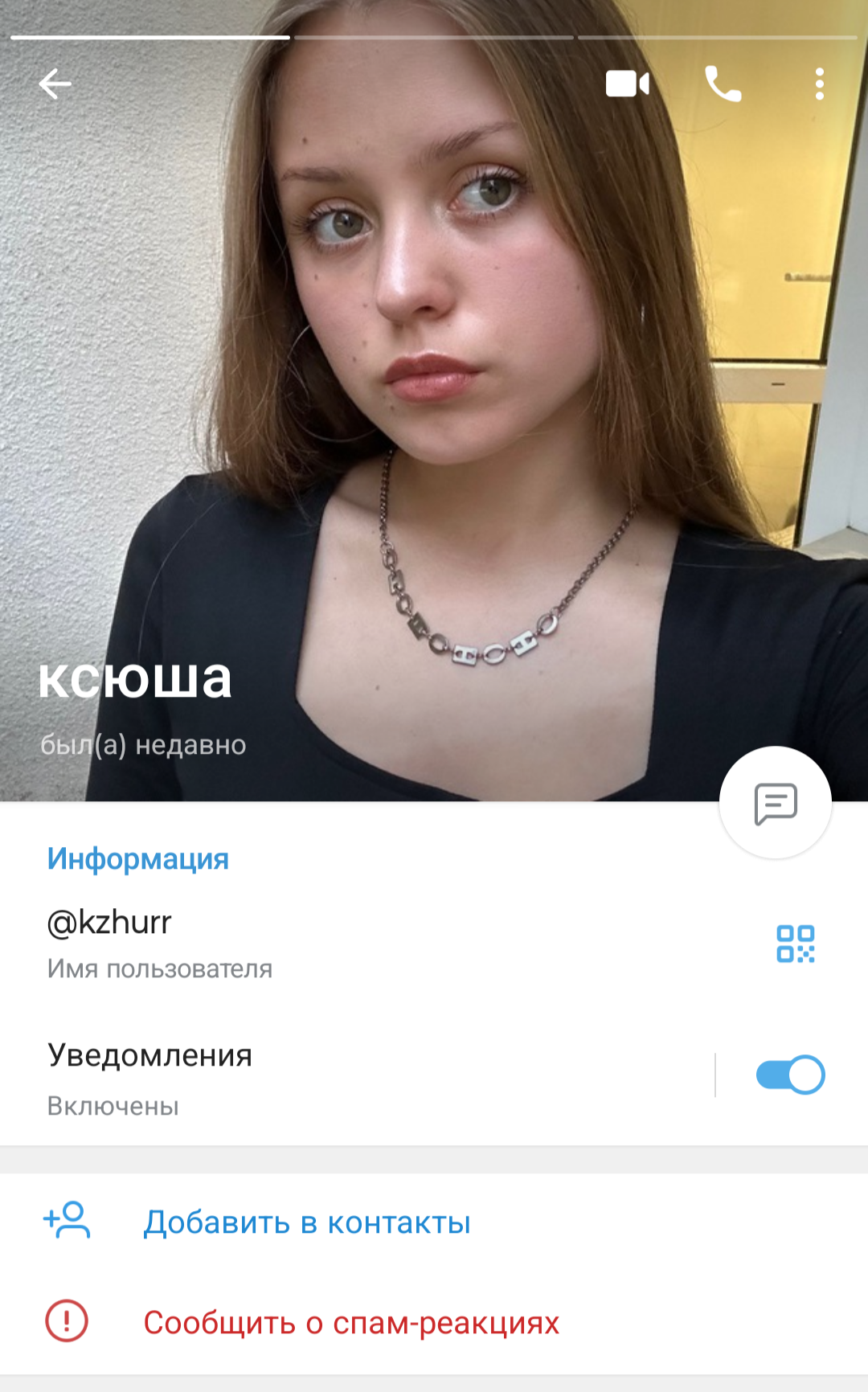Start a voice call
This screenshot has height=1392, width=868.
(x=723, y=84)
